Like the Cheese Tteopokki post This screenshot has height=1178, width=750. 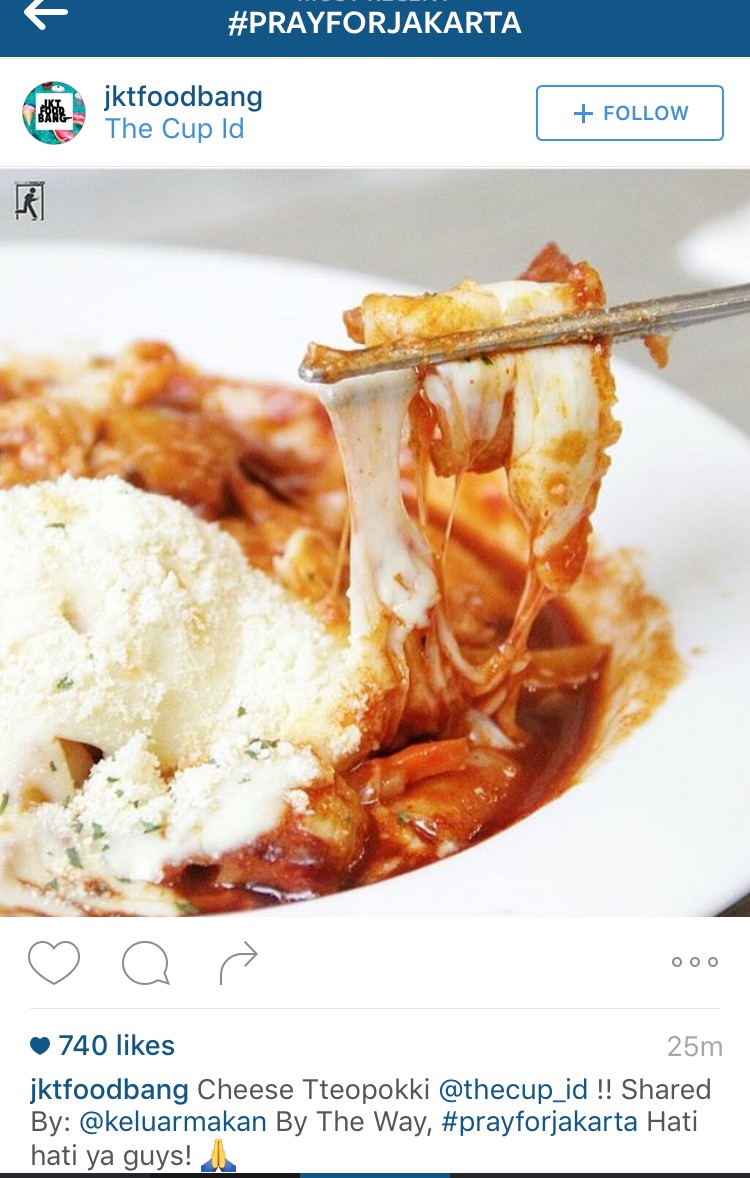(53, 962)
